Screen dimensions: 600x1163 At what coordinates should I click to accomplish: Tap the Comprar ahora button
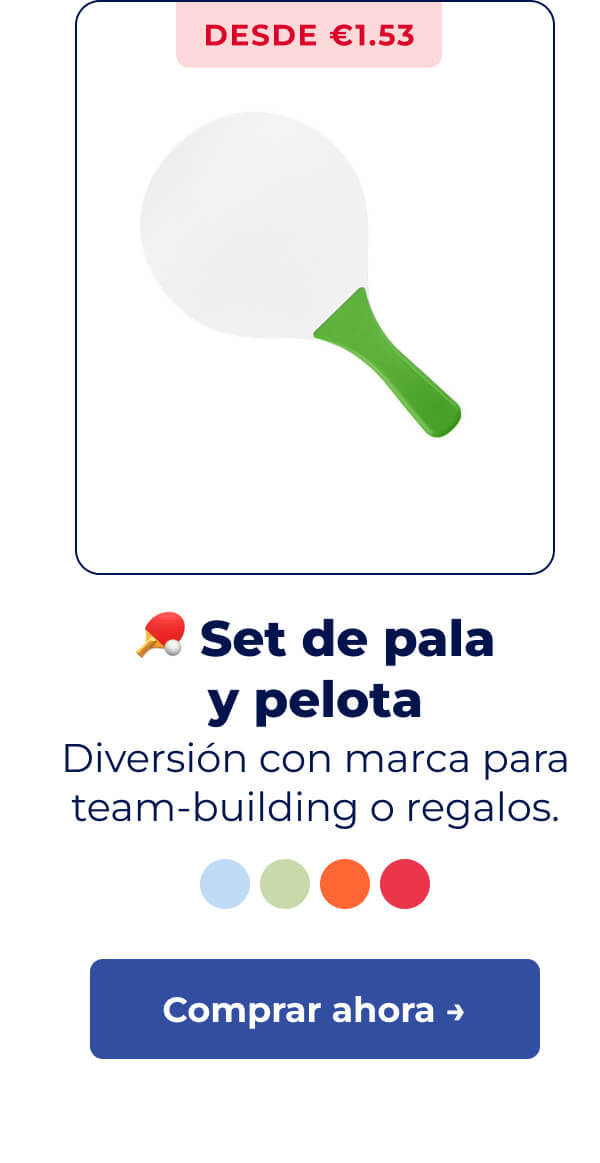[314, 1008]
